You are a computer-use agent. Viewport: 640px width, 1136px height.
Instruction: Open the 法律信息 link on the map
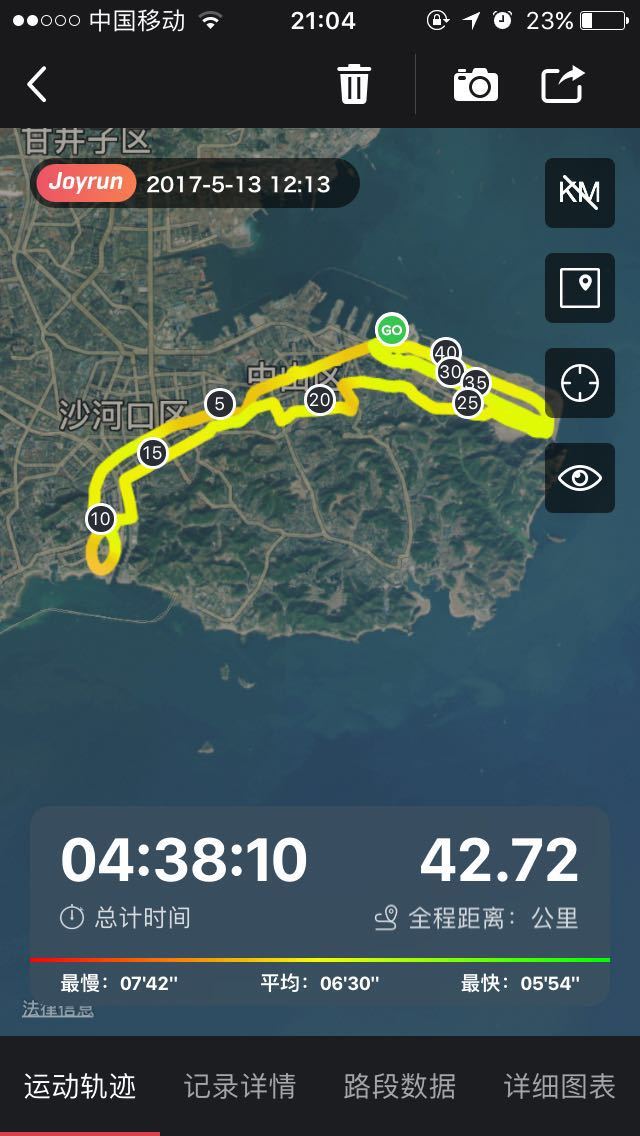58,1009
